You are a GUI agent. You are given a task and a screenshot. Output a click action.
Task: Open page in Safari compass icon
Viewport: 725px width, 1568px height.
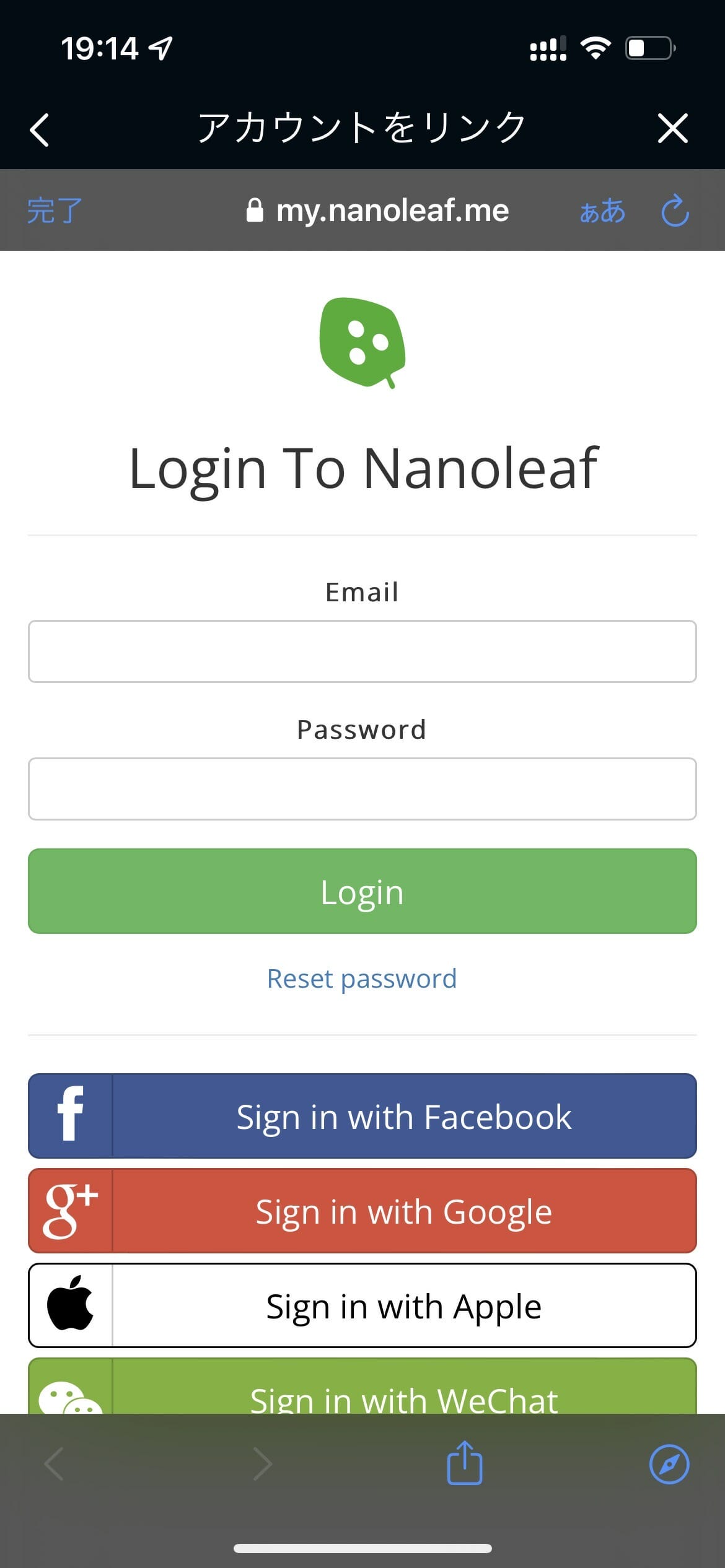pyautogui.click(x=669, y=1465)
